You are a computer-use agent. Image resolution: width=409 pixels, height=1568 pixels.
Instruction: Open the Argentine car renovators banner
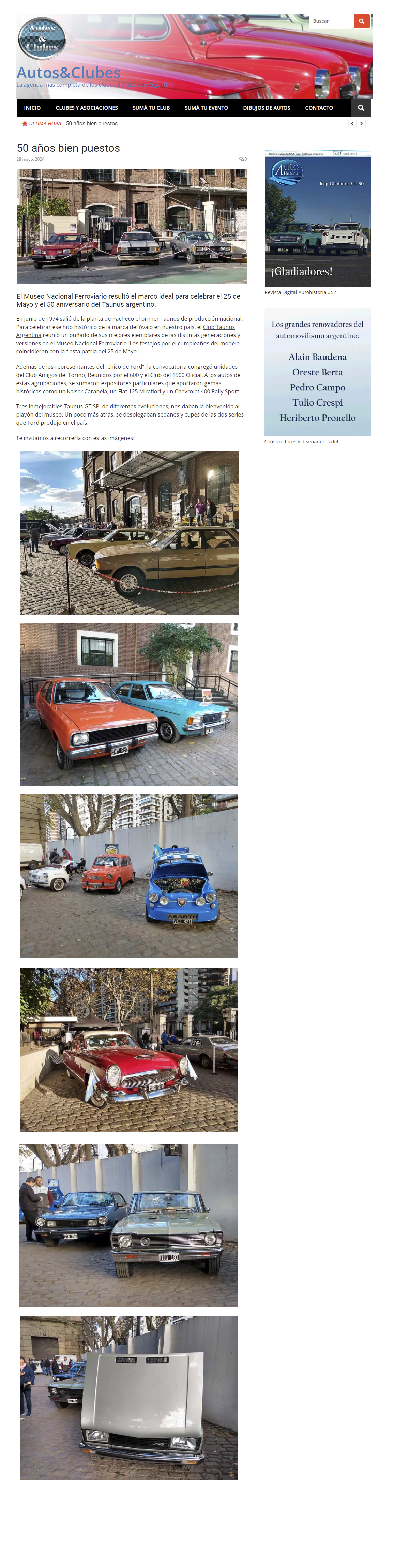318,372
